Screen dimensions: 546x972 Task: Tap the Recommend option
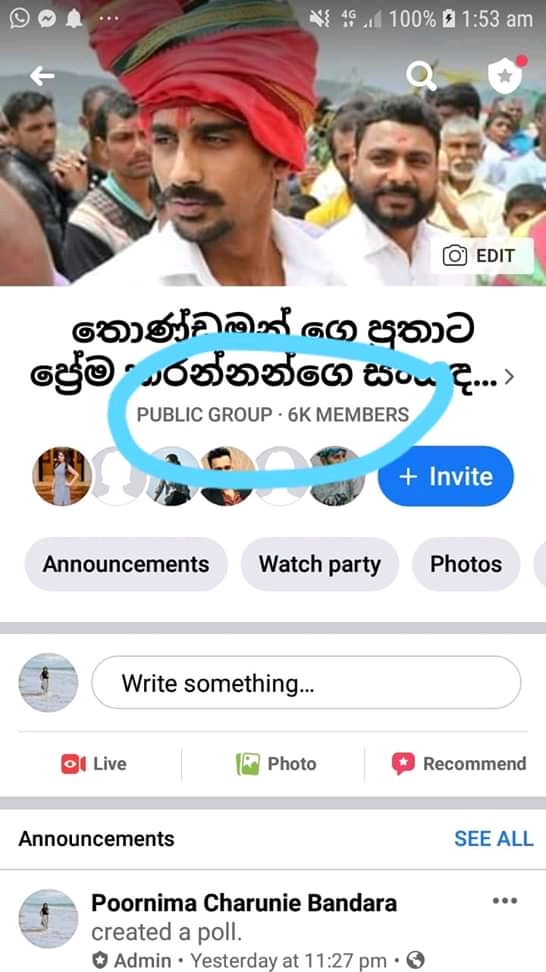pos(459,764)
